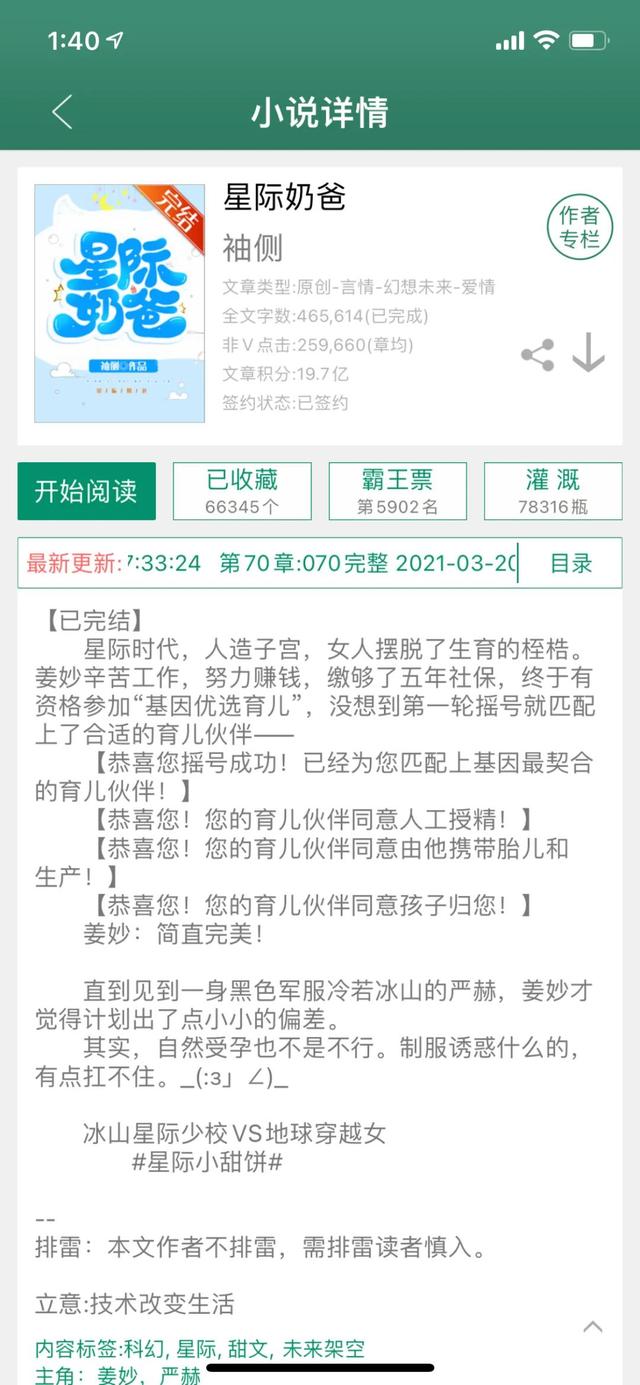Tap 开始阅读 to start reading
Screen dimensions: 640x1385
[86, 491]
